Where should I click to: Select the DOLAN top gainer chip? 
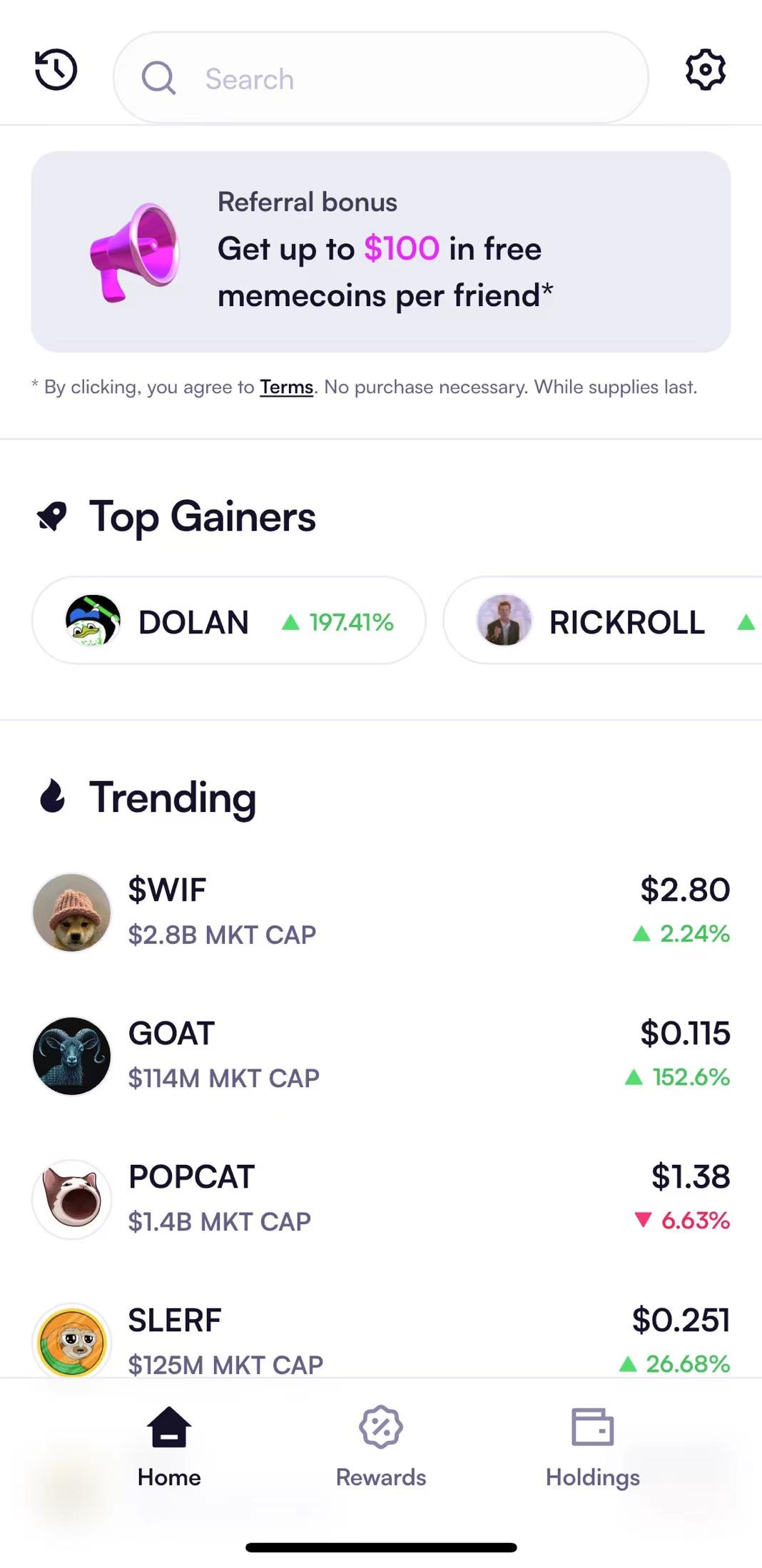tap(229, 621)
